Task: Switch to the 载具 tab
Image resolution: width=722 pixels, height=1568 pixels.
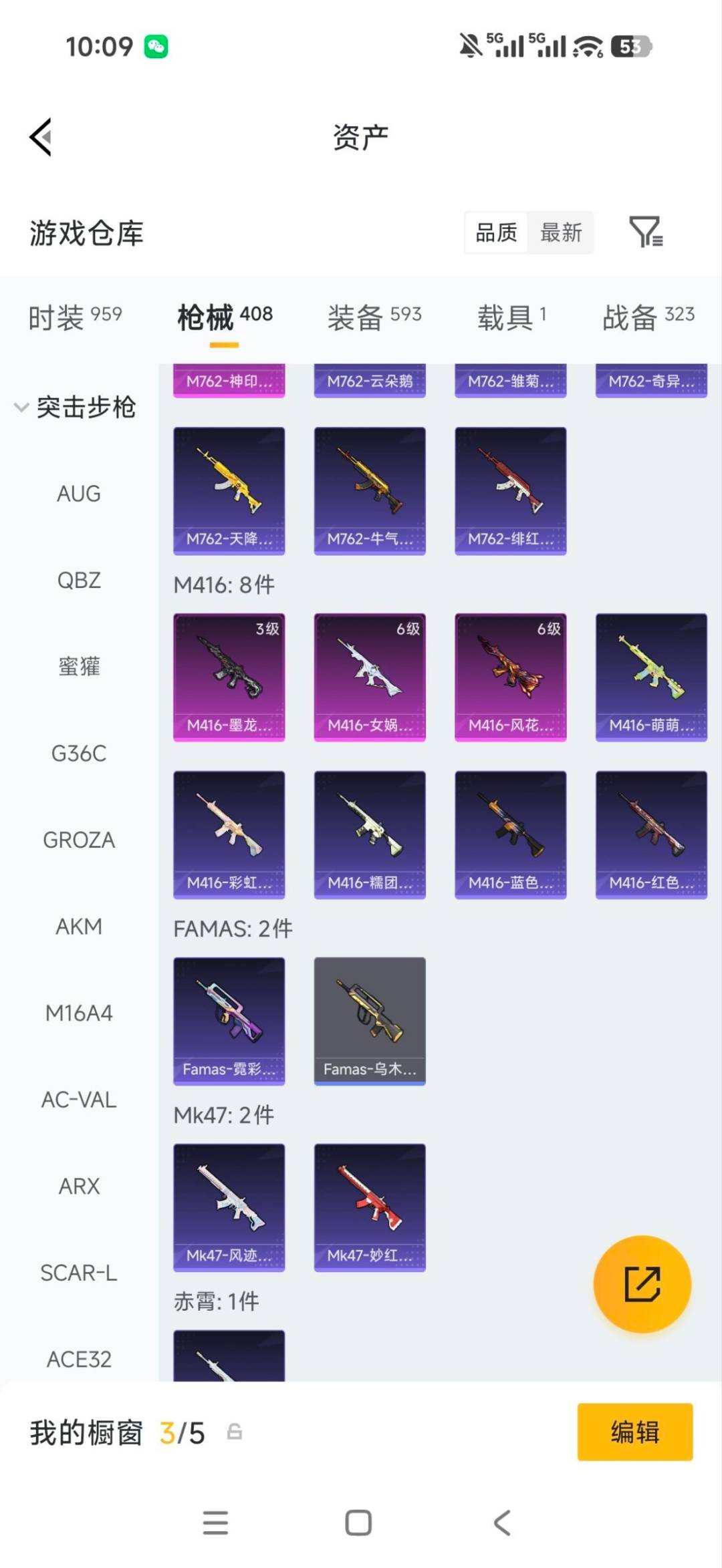Action: [511, 317]
